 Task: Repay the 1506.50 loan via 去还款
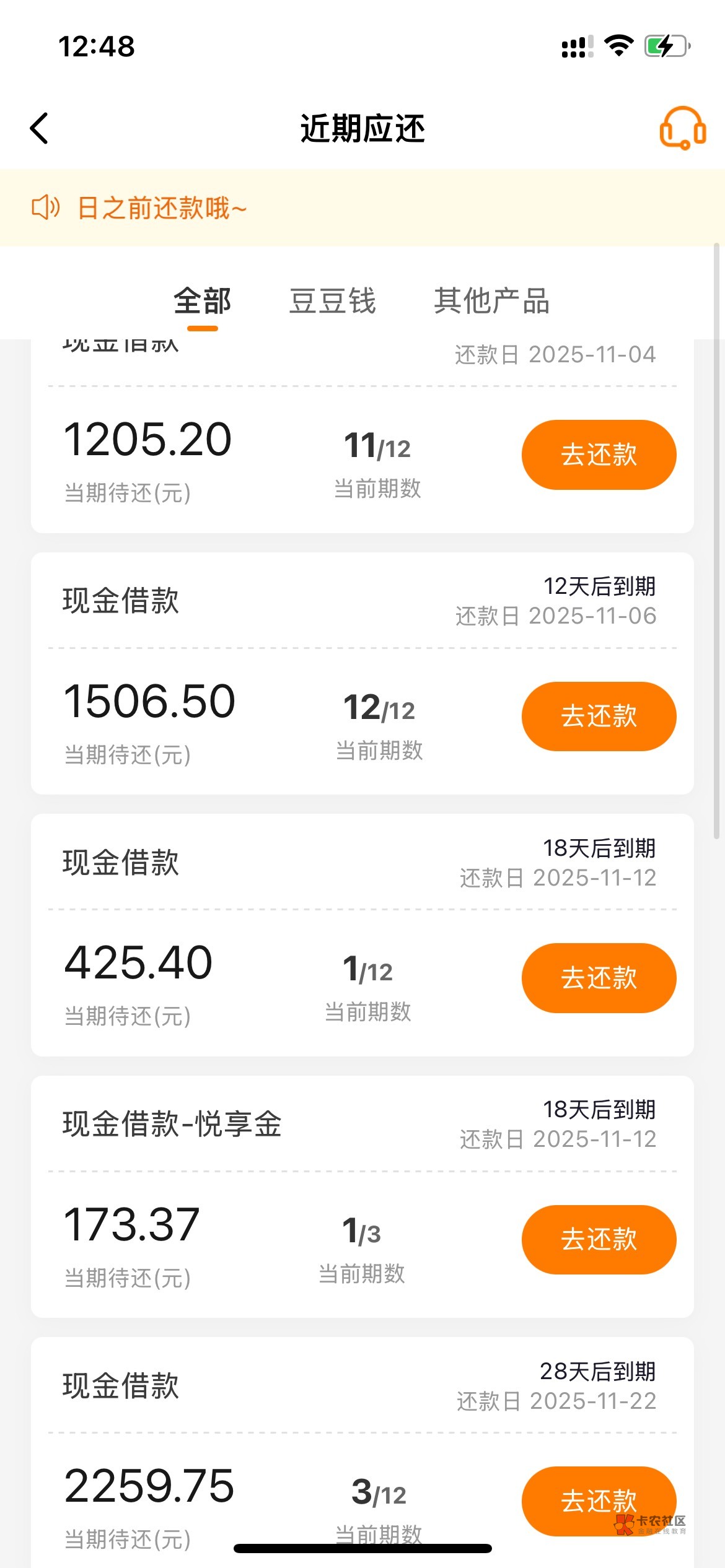point(599,716)
